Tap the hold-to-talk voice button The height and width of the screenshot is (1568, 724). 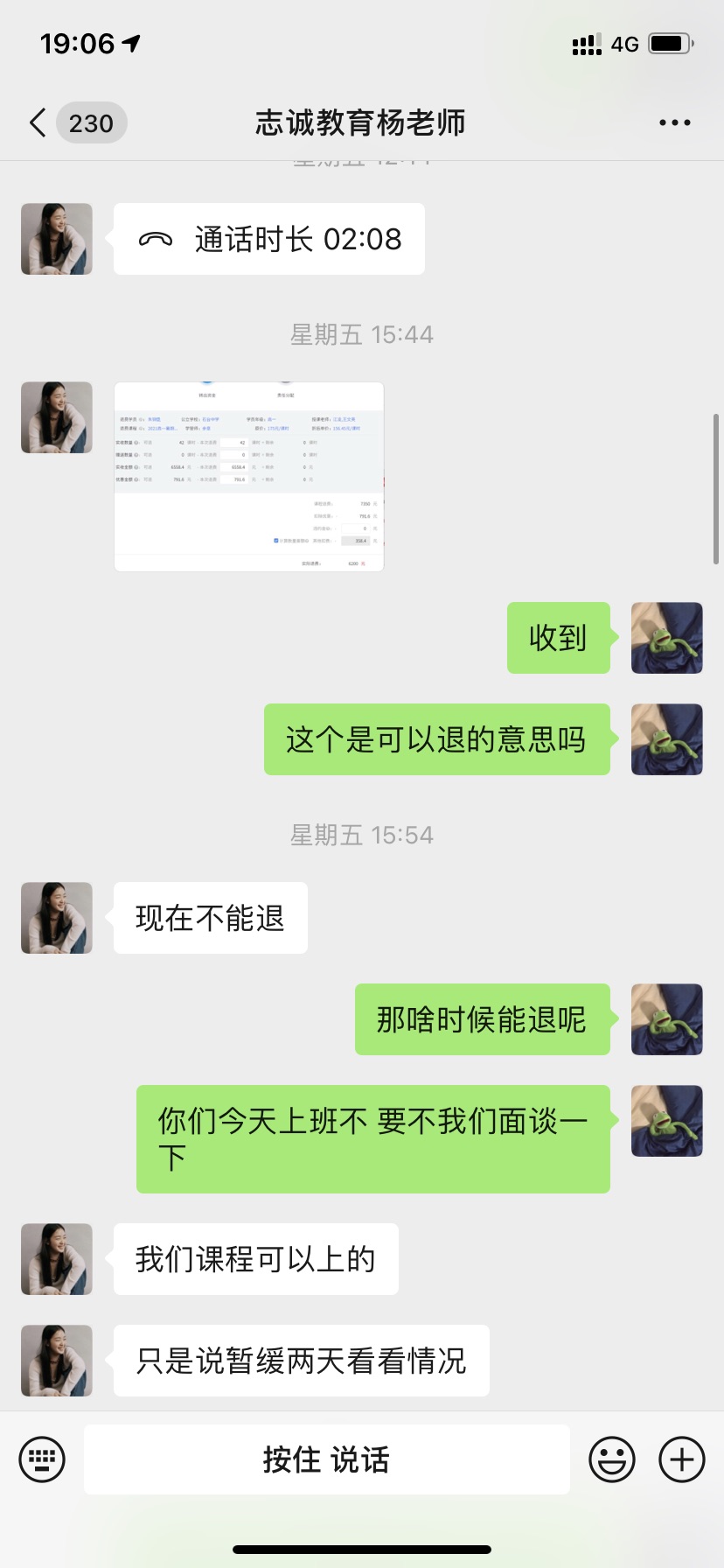(x=326, y=1459)
